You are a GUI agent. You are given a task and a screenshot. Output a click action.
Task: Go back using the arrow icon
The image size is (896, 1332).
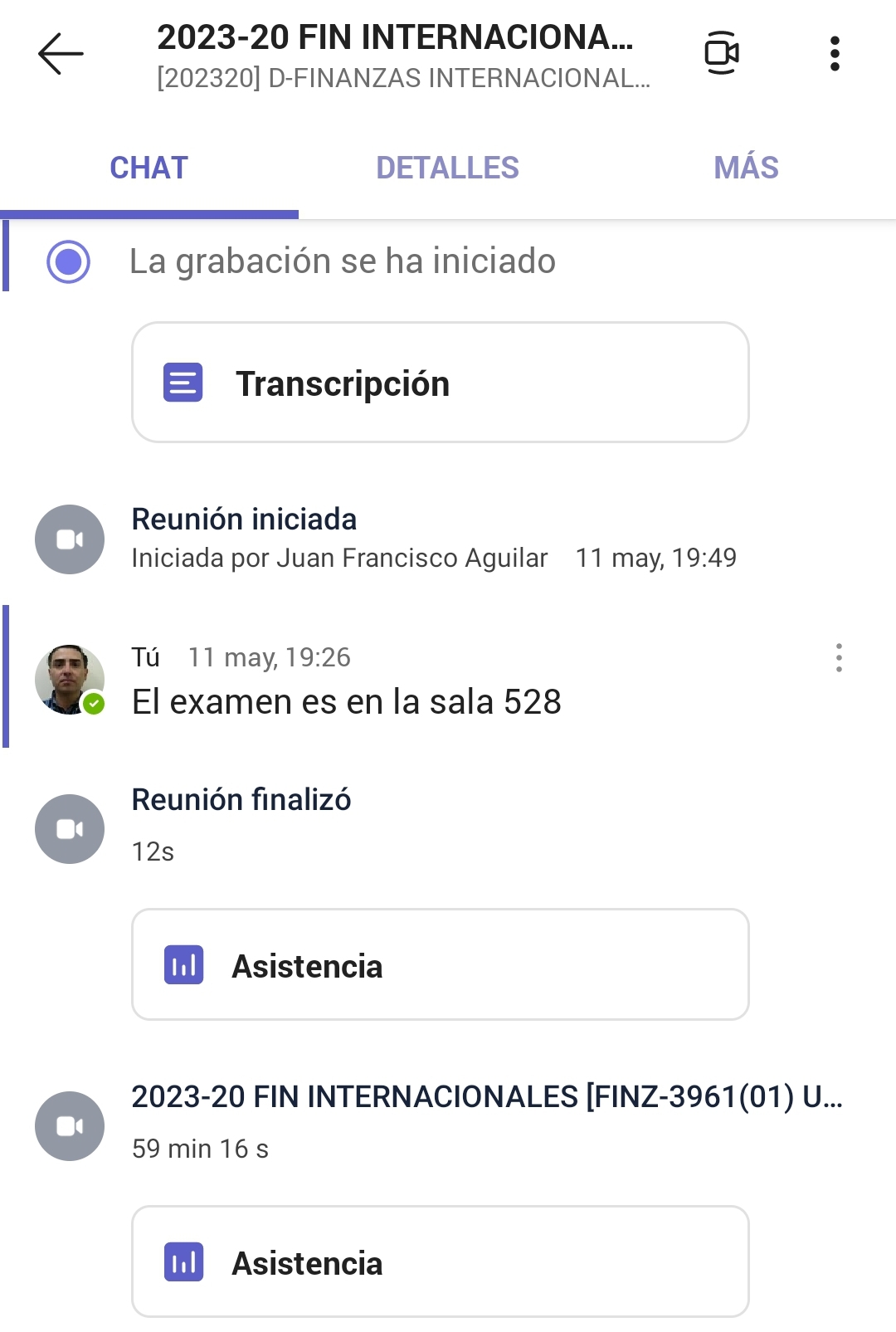[x=61, y=54]
